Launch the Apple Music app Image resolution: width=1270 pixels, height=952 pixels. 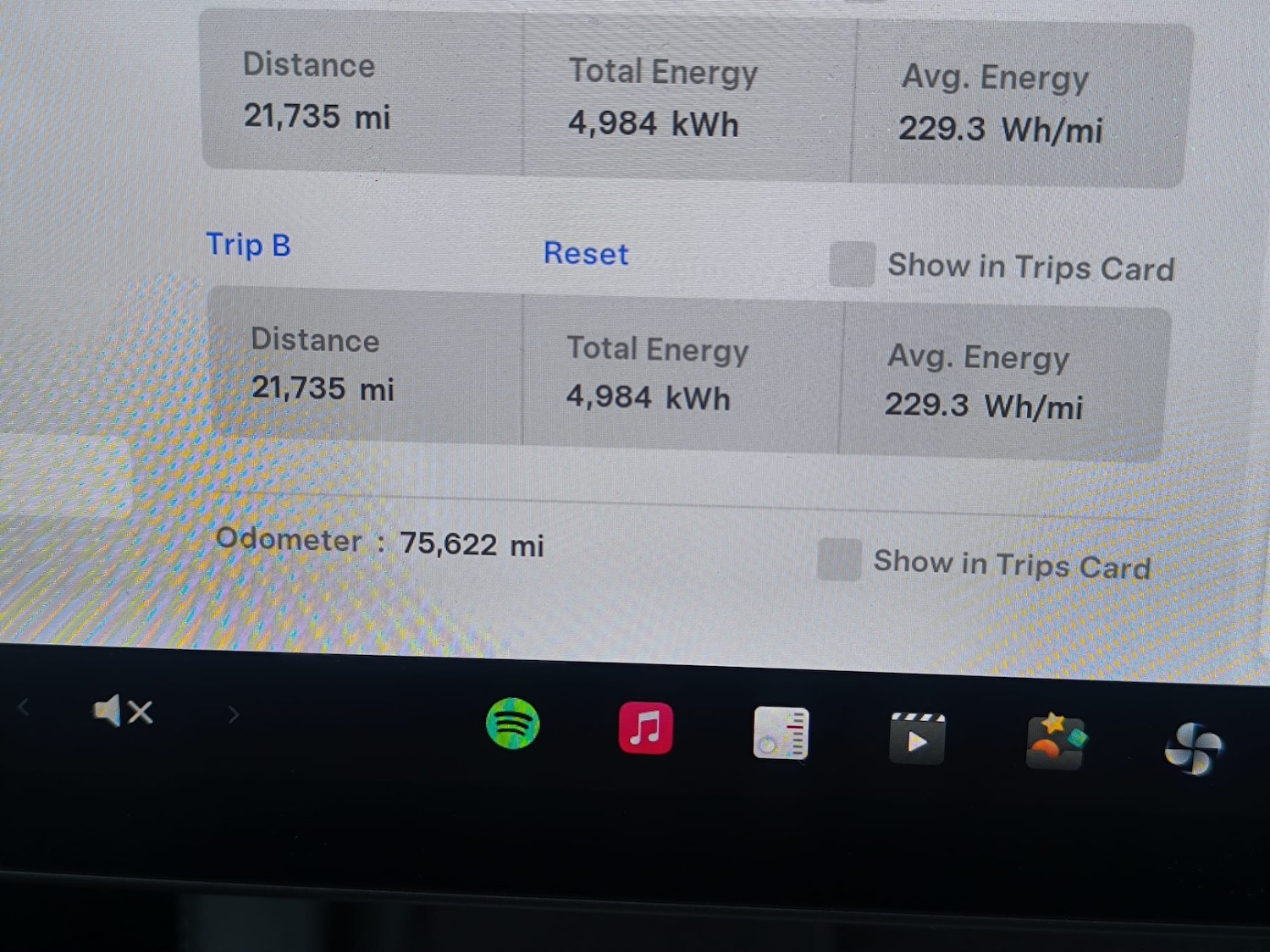[645, 728]
